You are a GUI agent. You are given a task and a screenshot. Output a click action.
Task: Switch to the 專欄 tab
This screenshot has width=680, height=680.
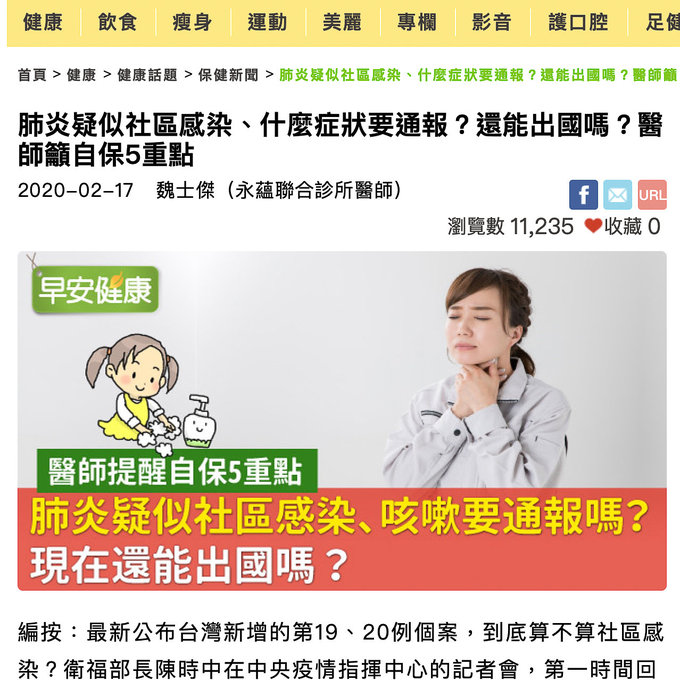(417, 22)
